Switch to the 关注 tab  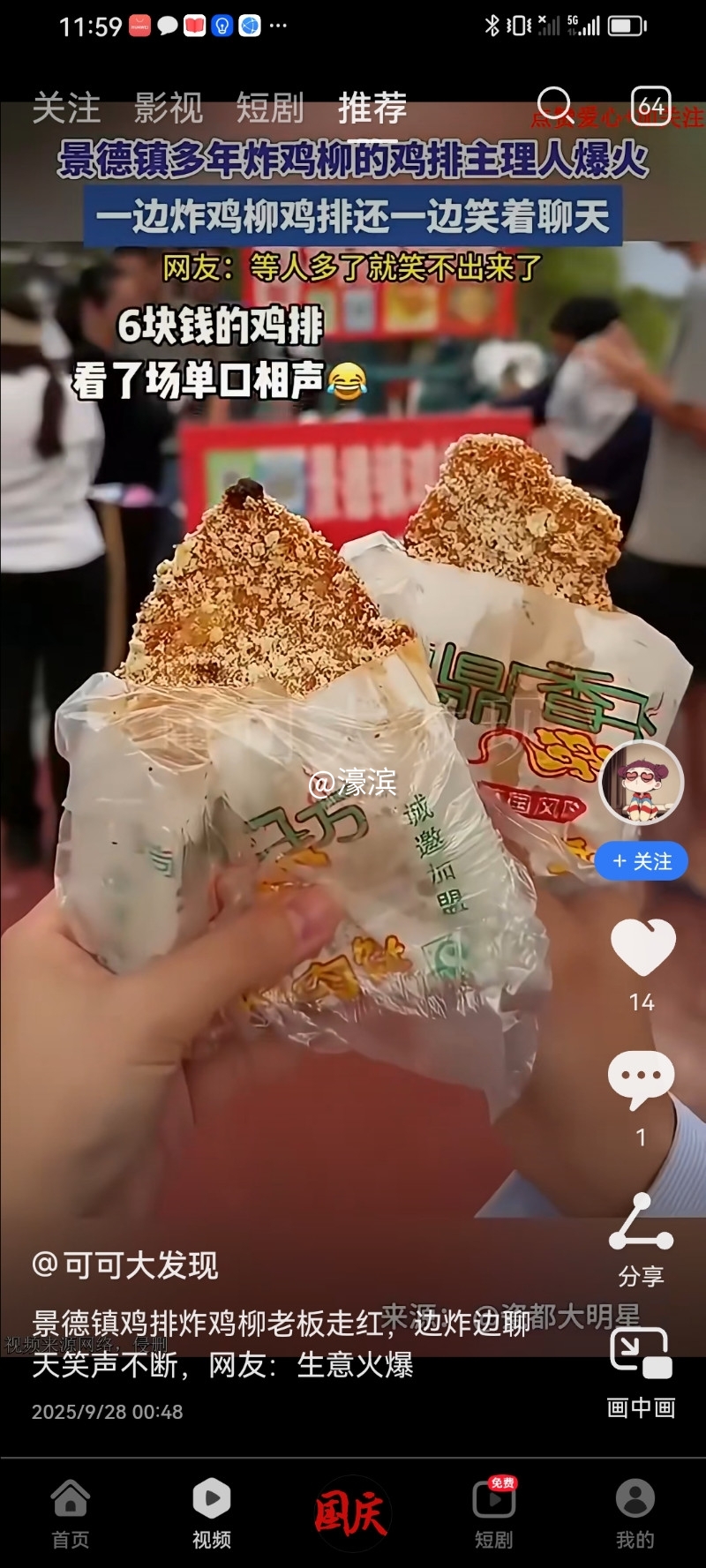pos(66,109)
